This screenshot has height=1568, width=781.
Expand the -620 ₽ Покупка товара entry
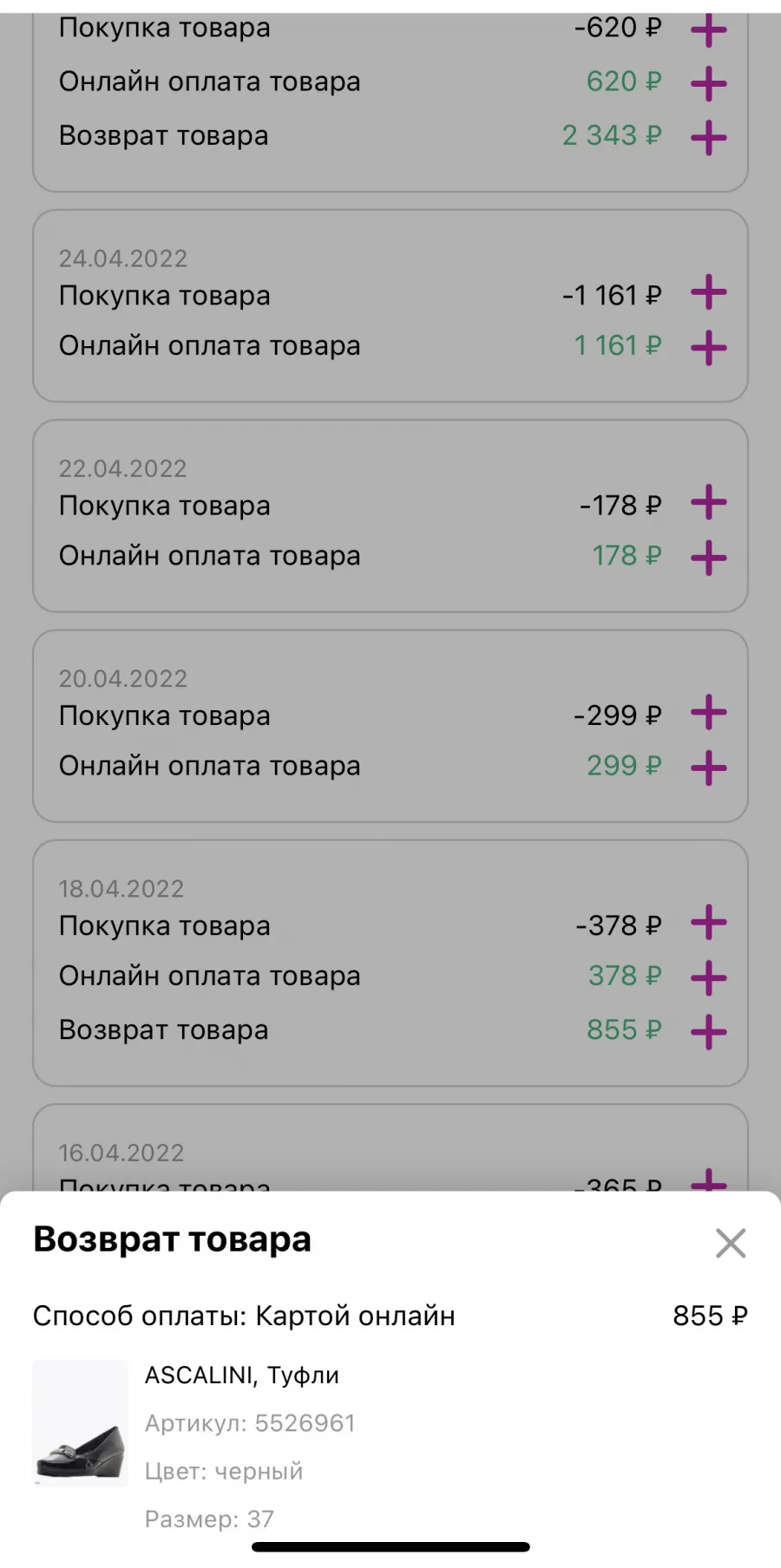coord(709,30)
